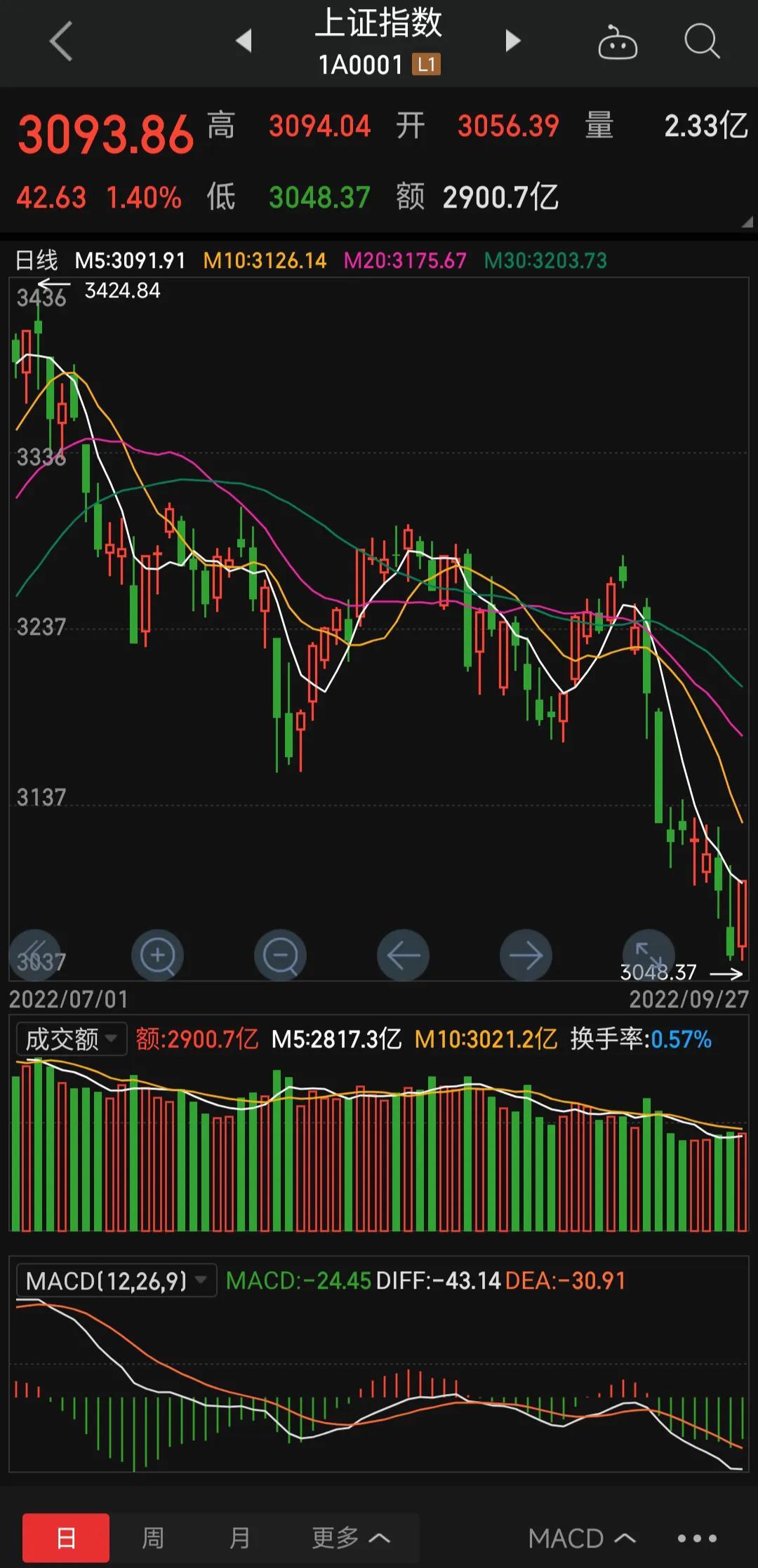Open the fullscreen landscape chart icon
The image size is (758, 1568).
649,956
